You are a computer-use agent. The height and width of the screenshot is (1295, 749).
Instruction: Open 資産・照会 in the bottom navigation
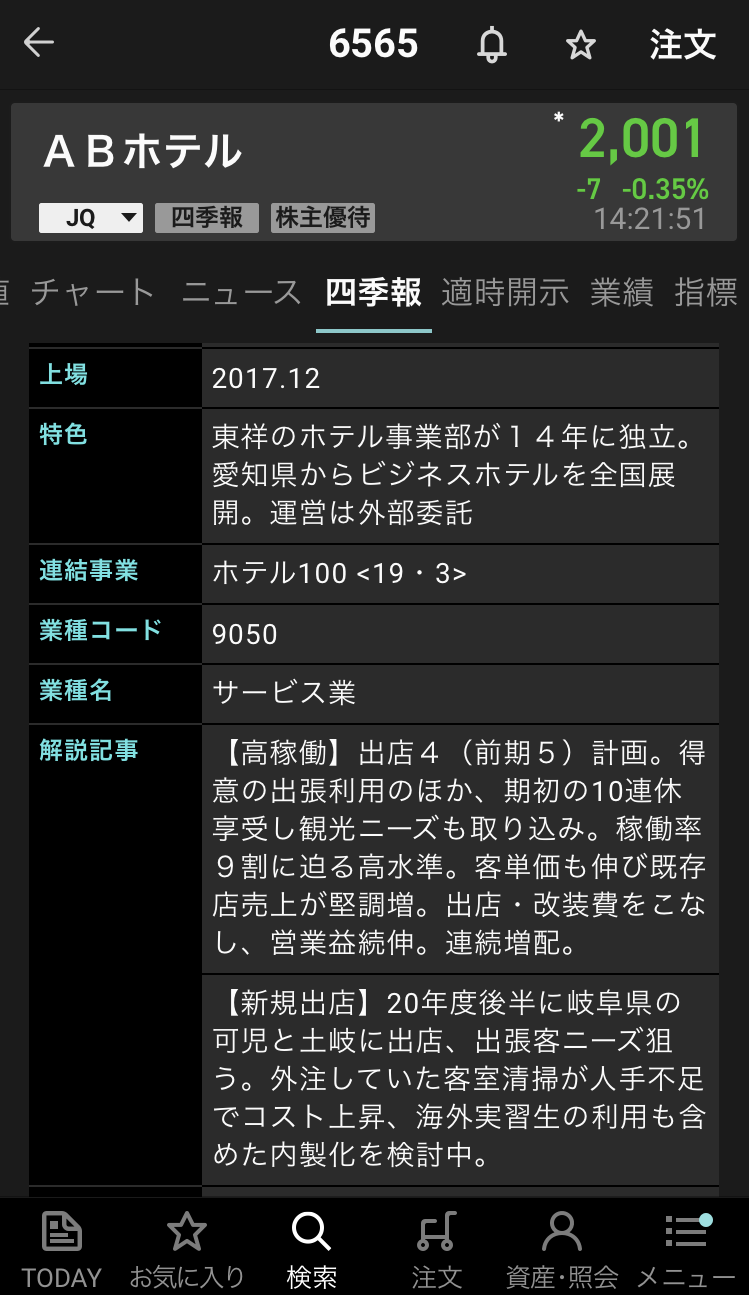click(x=561, y=1248)
